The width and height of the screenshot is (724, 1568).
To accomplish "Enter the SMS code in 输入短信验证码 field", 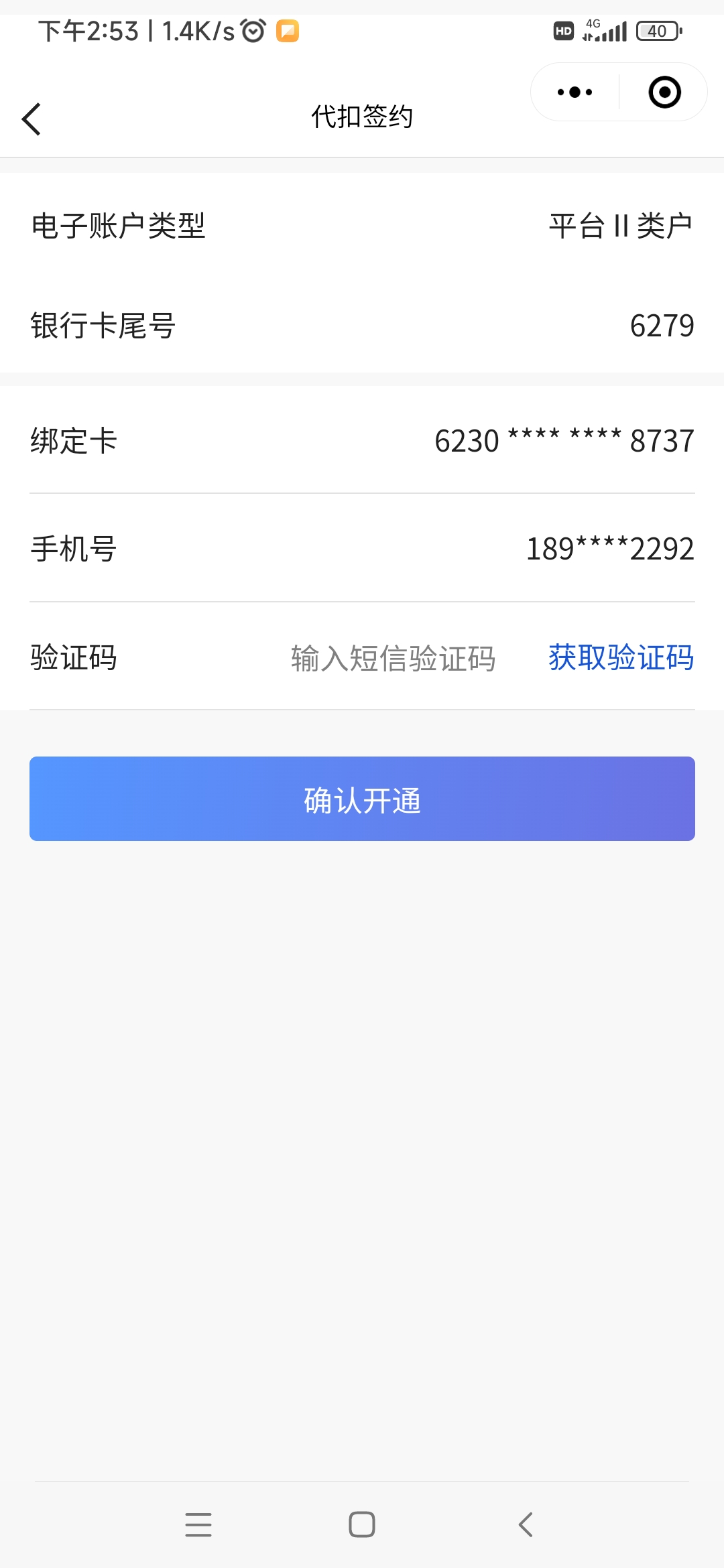I will tap(393, 658).
